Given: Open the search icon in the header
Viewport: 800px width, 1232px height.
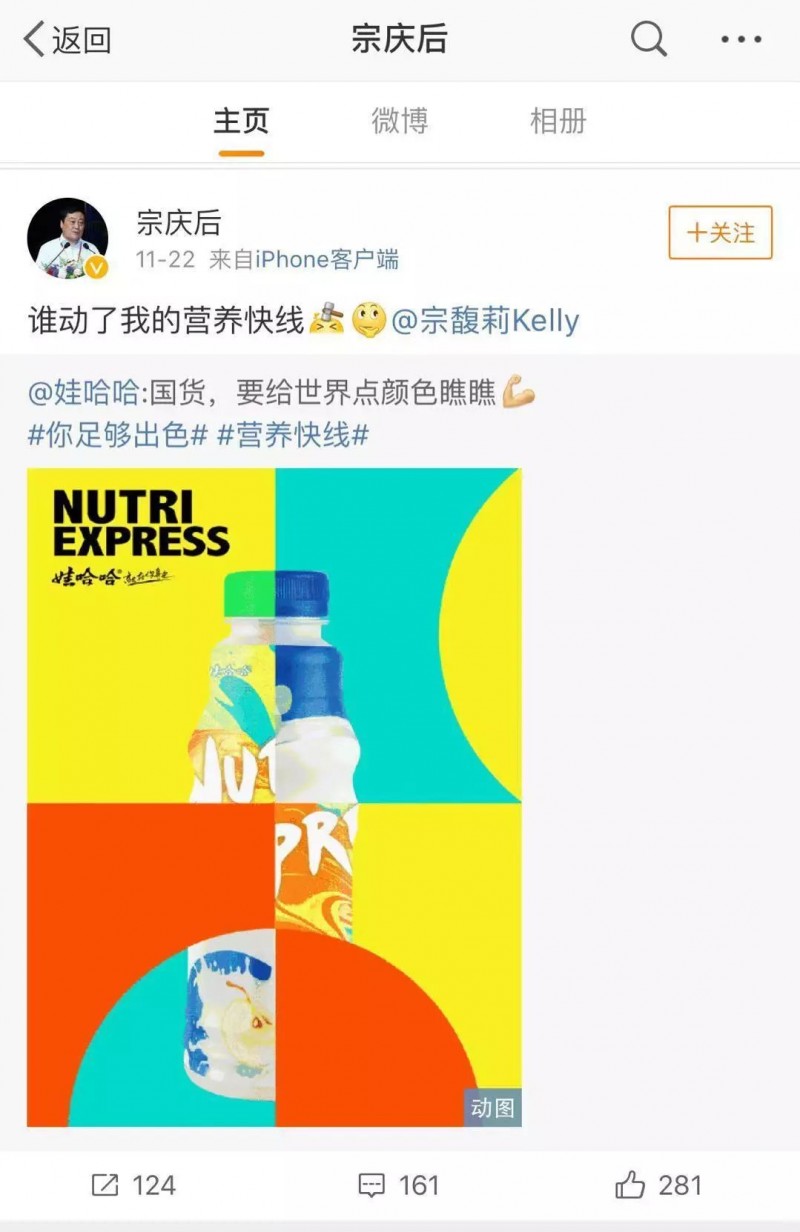Looking at the screenshot, I should coord(648,40).
